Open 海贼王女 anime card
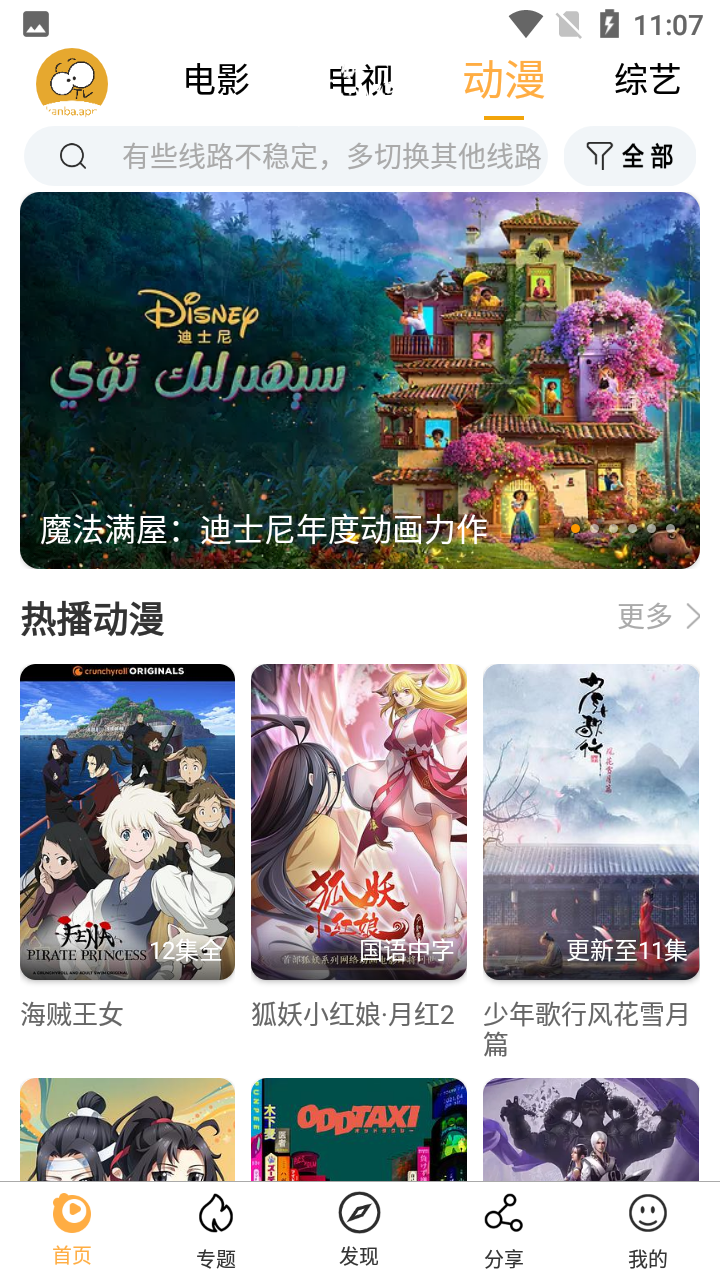This screenshot has height=1280, width=720. click(x=127, y=822)
